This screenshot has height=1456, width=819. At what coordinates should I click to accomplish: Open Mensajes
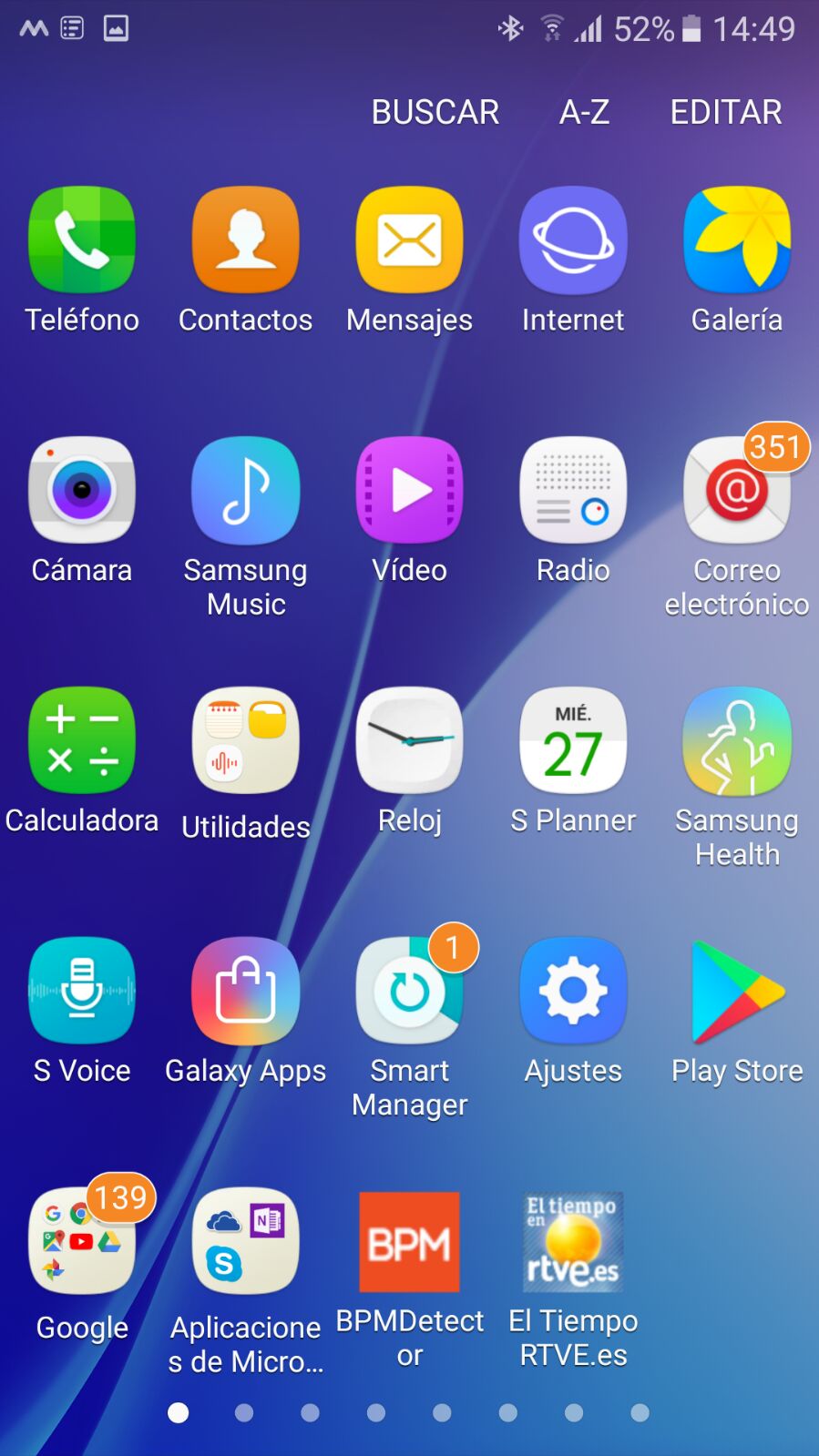pos(409,240)
